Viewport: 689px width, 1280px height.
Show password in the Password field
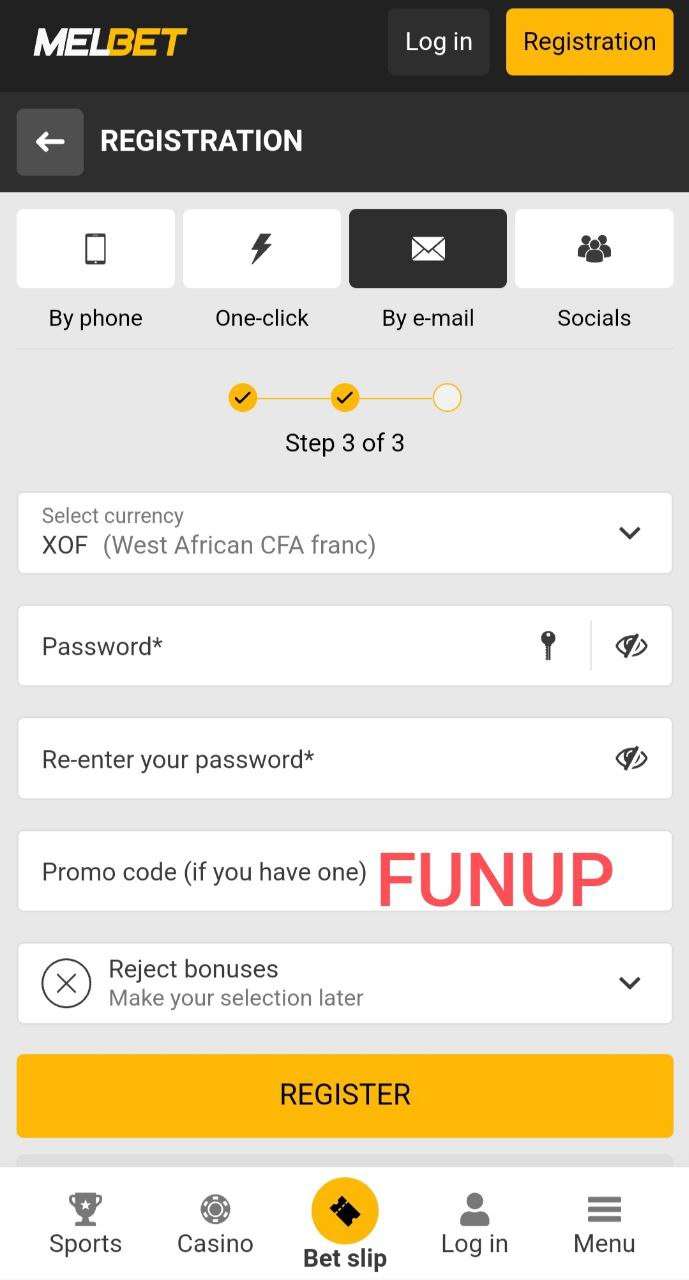click(631, 646)
